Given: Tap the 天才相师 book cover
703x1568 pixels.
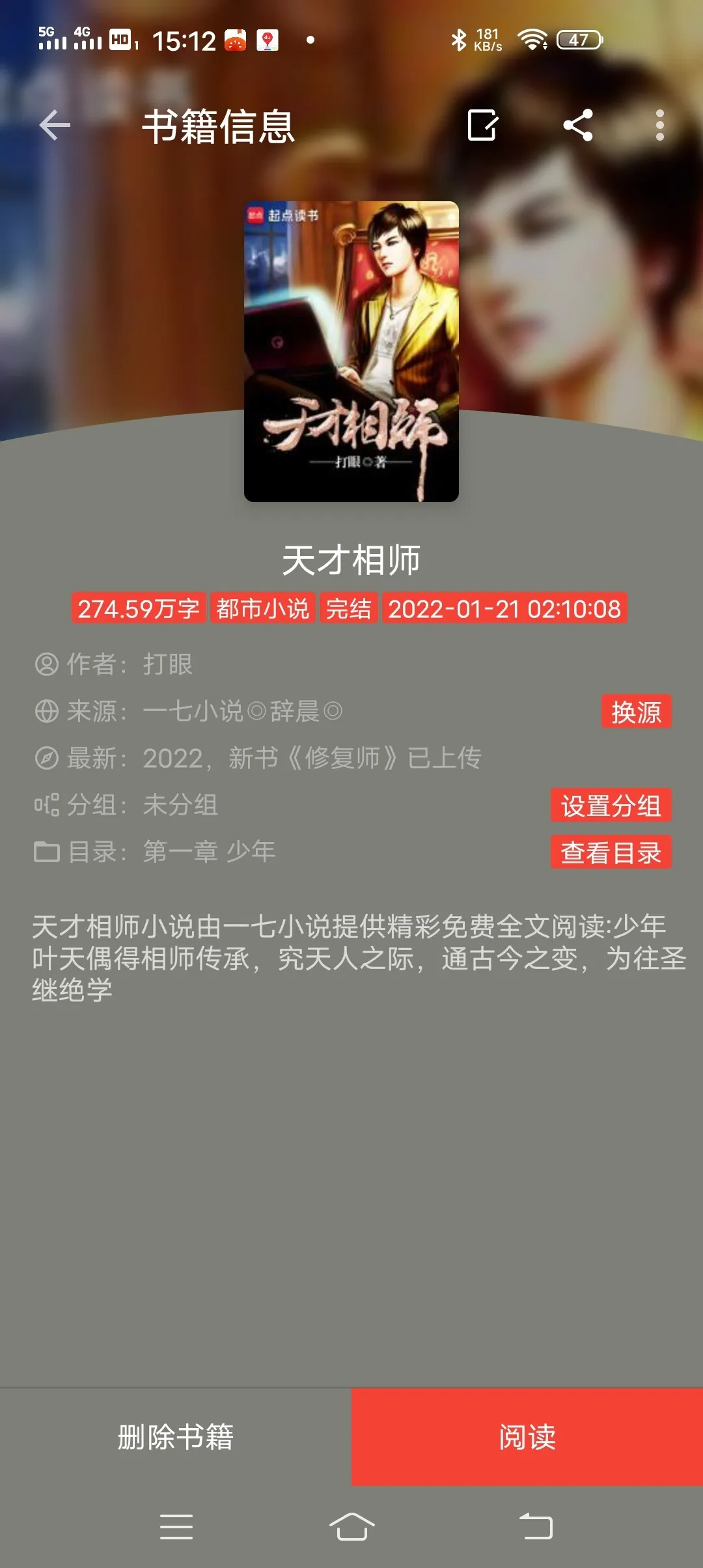Looking at the screenshot, I should tap(351, 352).
